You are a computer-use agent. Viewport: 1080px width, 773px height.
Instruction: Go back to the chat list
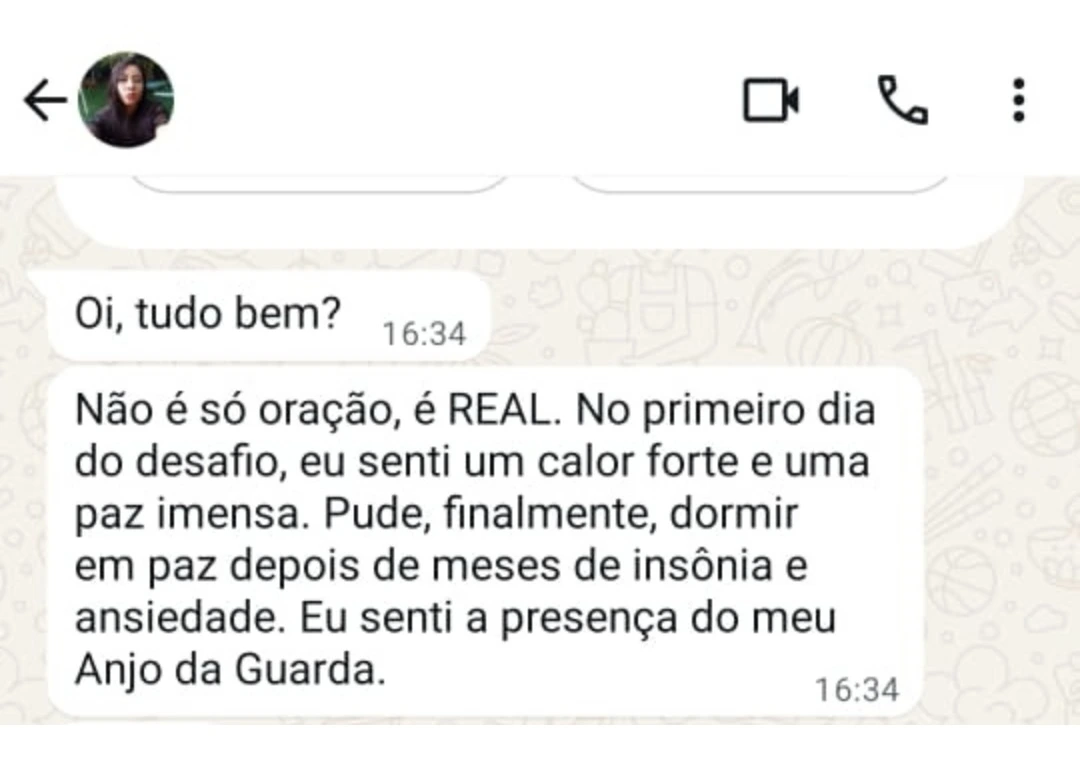(44, 101)
